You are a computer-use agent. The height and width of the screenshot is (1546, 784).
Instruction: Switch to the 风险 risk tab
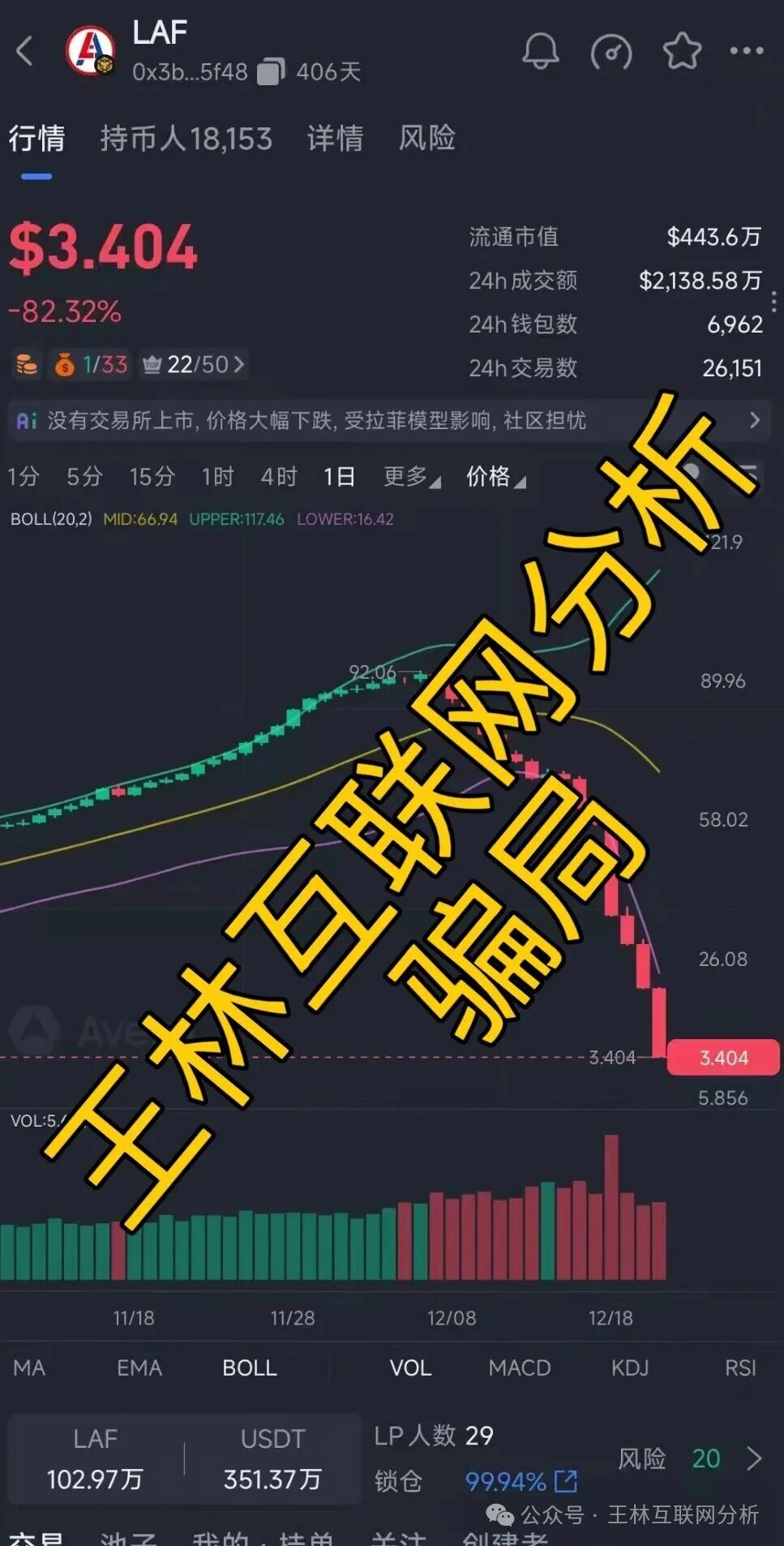pos(426,139)
